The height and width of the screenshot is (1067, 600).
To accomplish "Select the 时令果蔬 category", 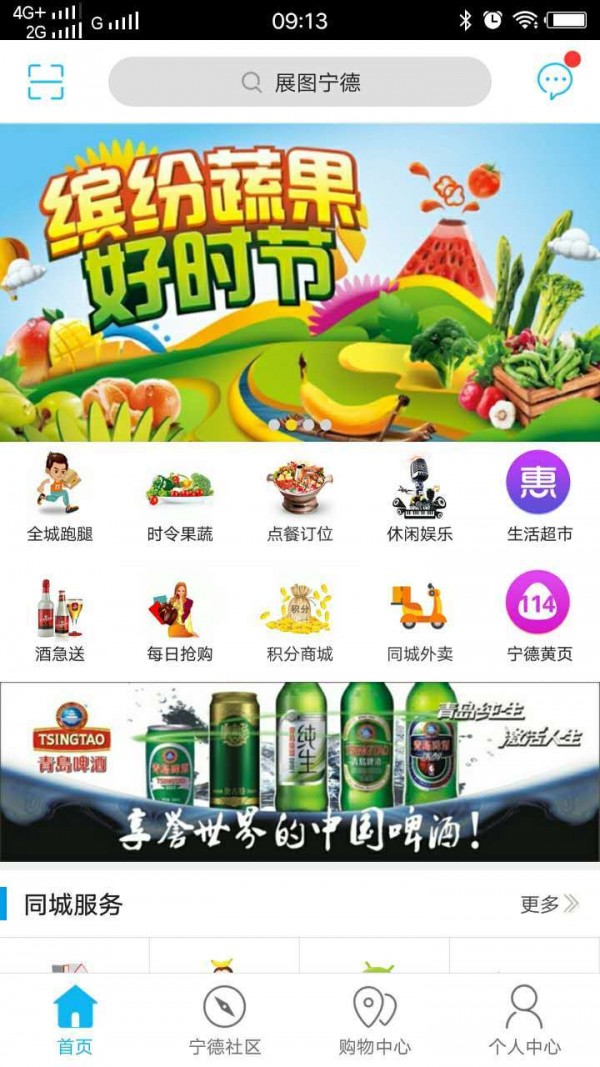I will 180,498.
